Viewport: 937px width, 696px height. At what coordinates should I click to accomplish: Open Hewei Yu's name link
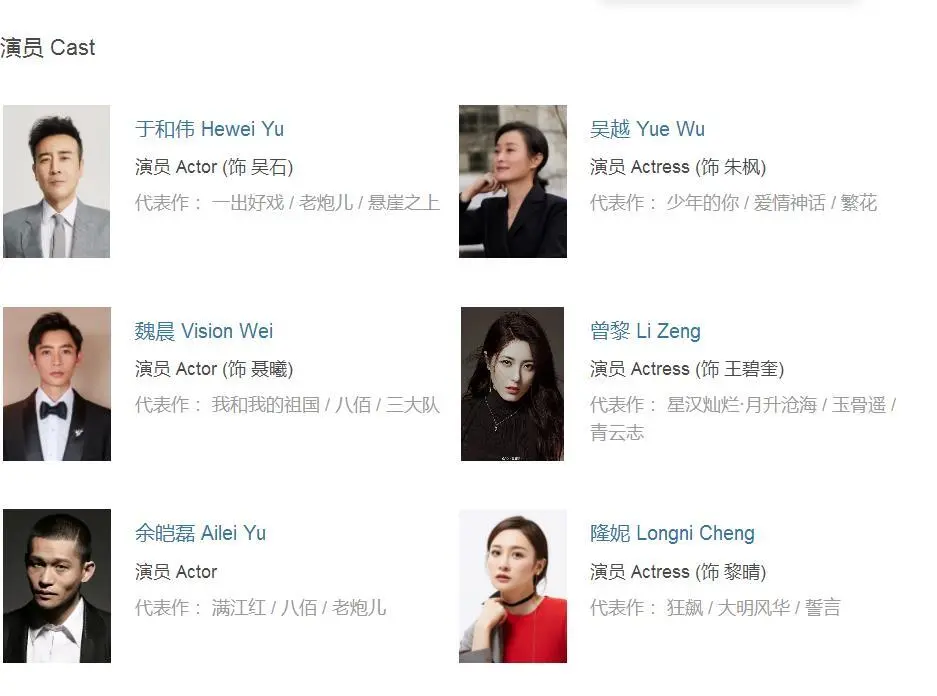click(x=209, y=129)
